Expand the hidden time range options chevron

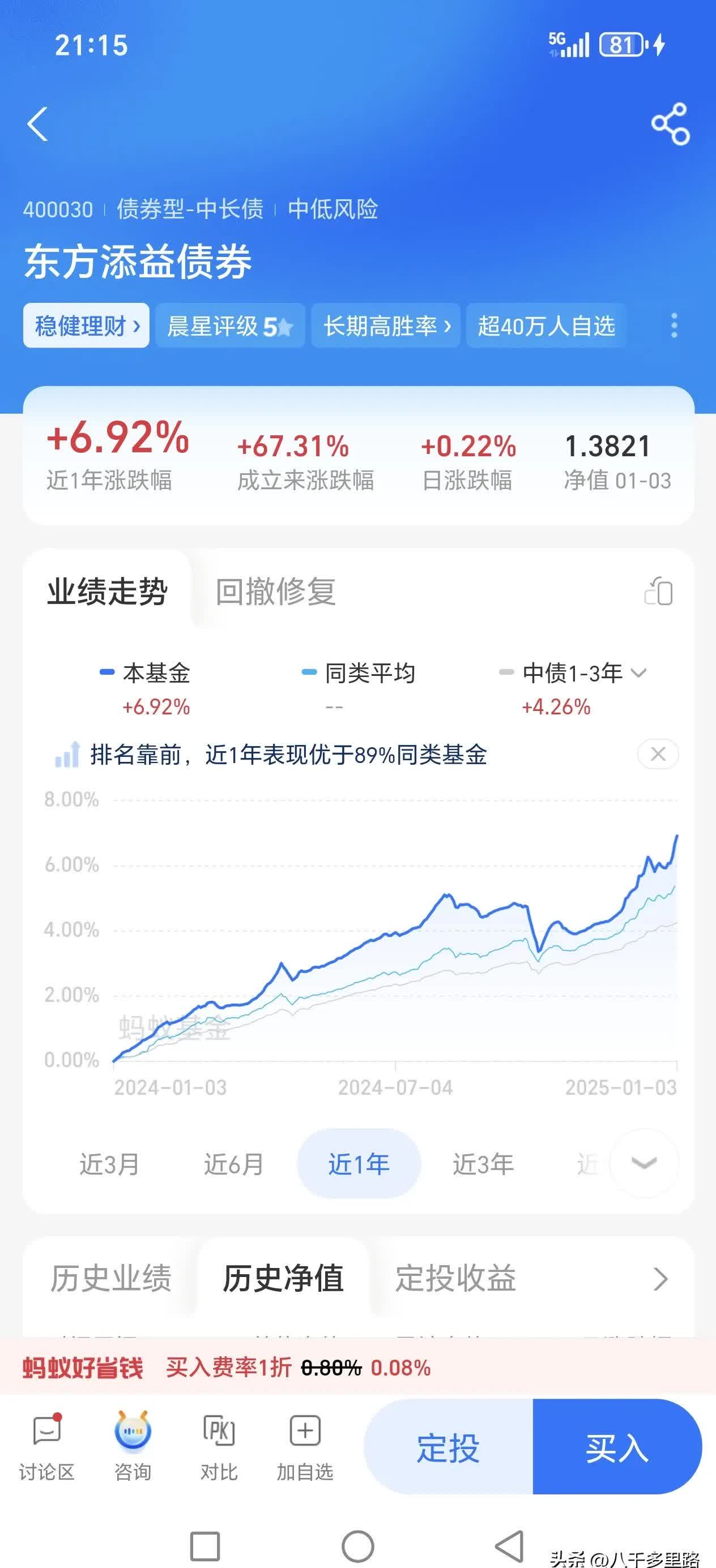coord(643,1163)
